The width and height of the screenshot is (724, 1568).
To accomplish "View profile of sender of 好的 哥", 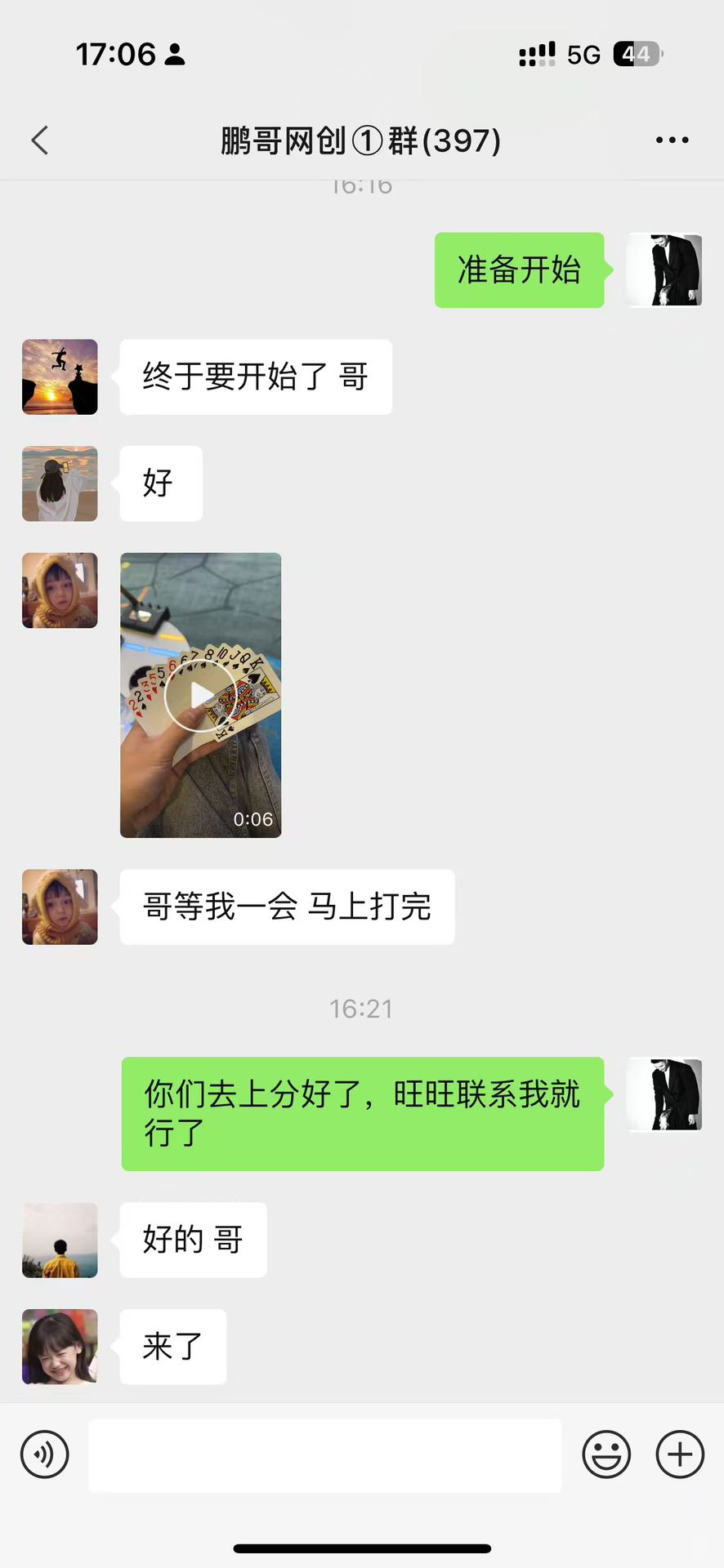I will pos(60,1240).
